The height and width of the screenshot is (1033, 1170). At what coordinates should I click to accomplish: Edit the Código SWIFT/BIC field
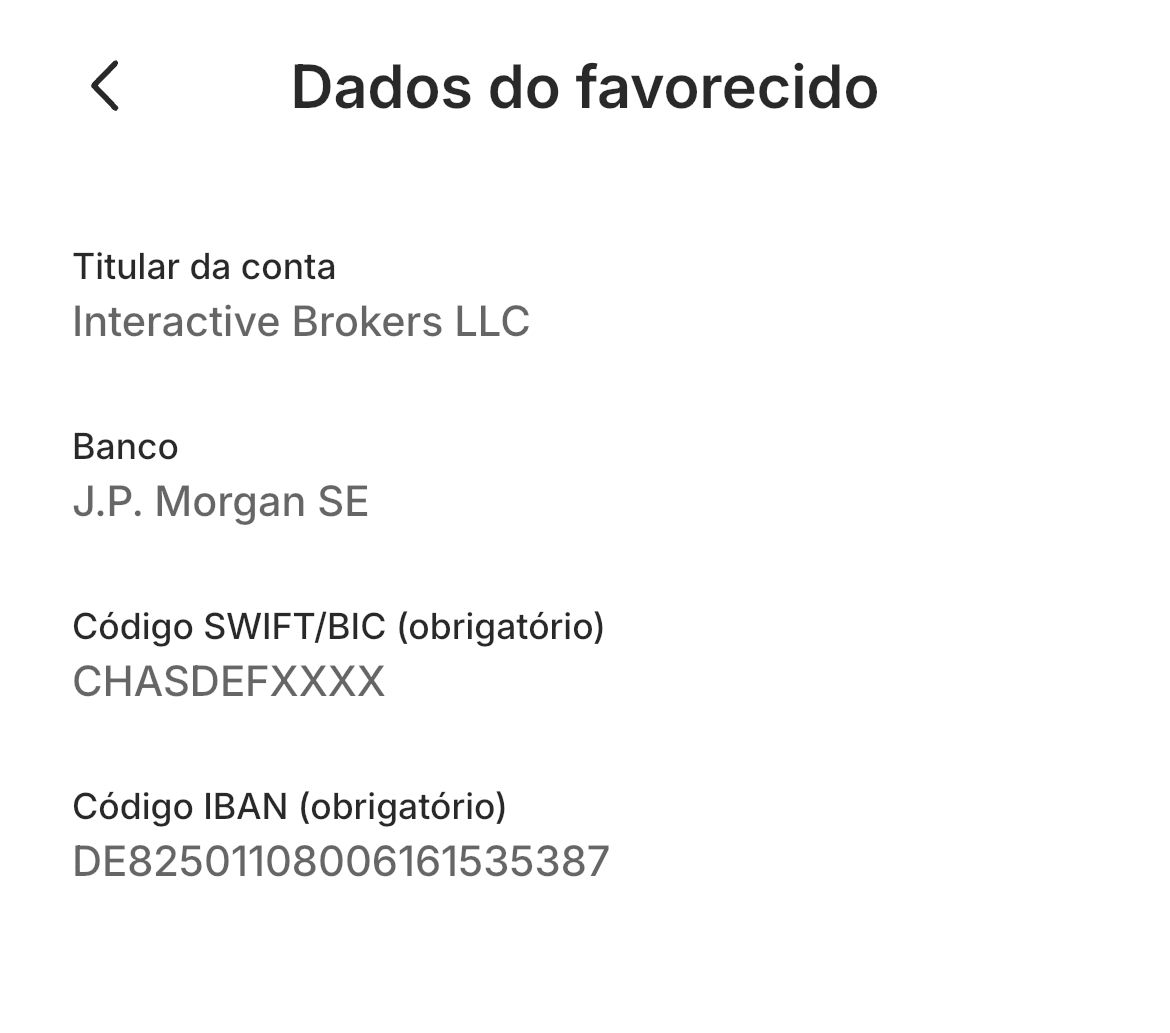coord(229,682)
